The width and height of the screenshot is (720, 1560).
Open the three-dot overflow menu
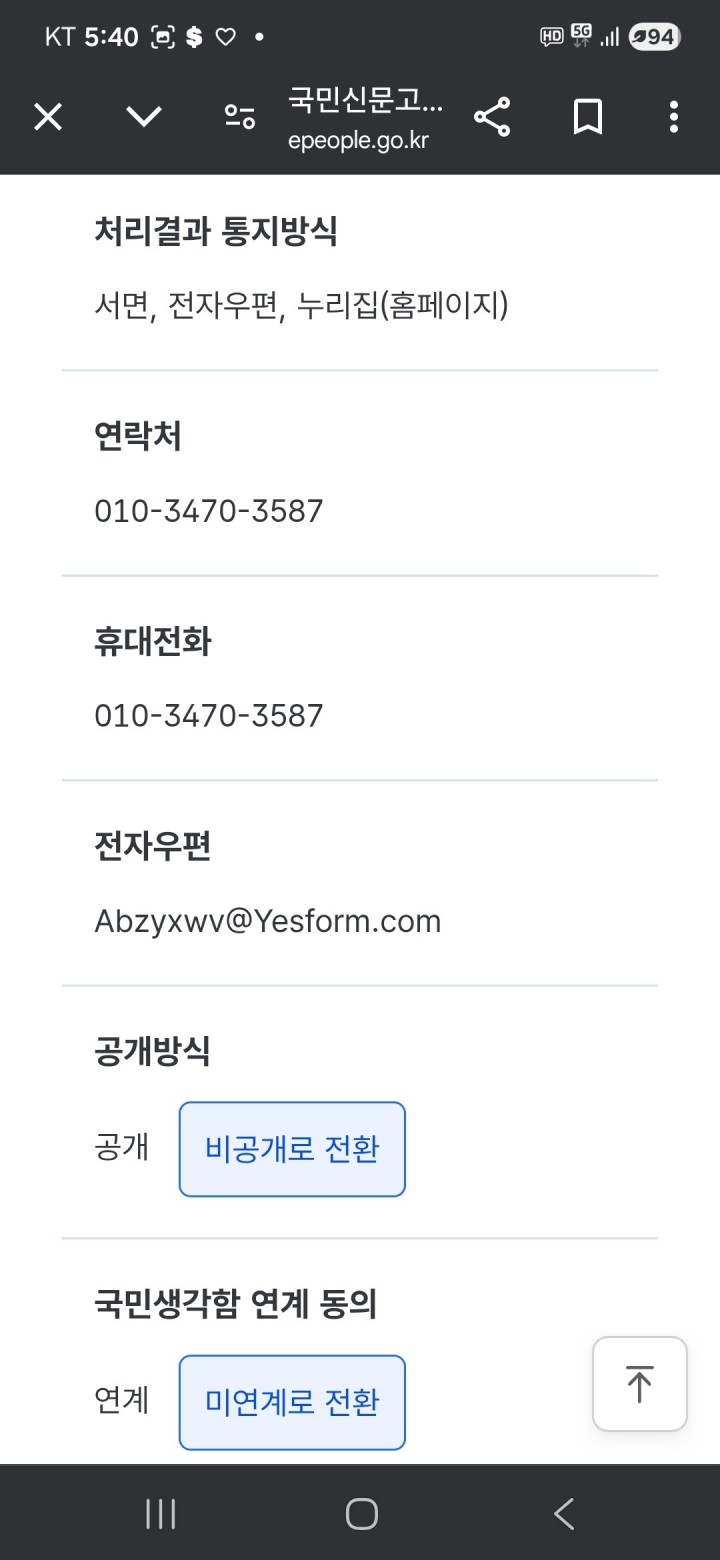(x=673, y=118)
